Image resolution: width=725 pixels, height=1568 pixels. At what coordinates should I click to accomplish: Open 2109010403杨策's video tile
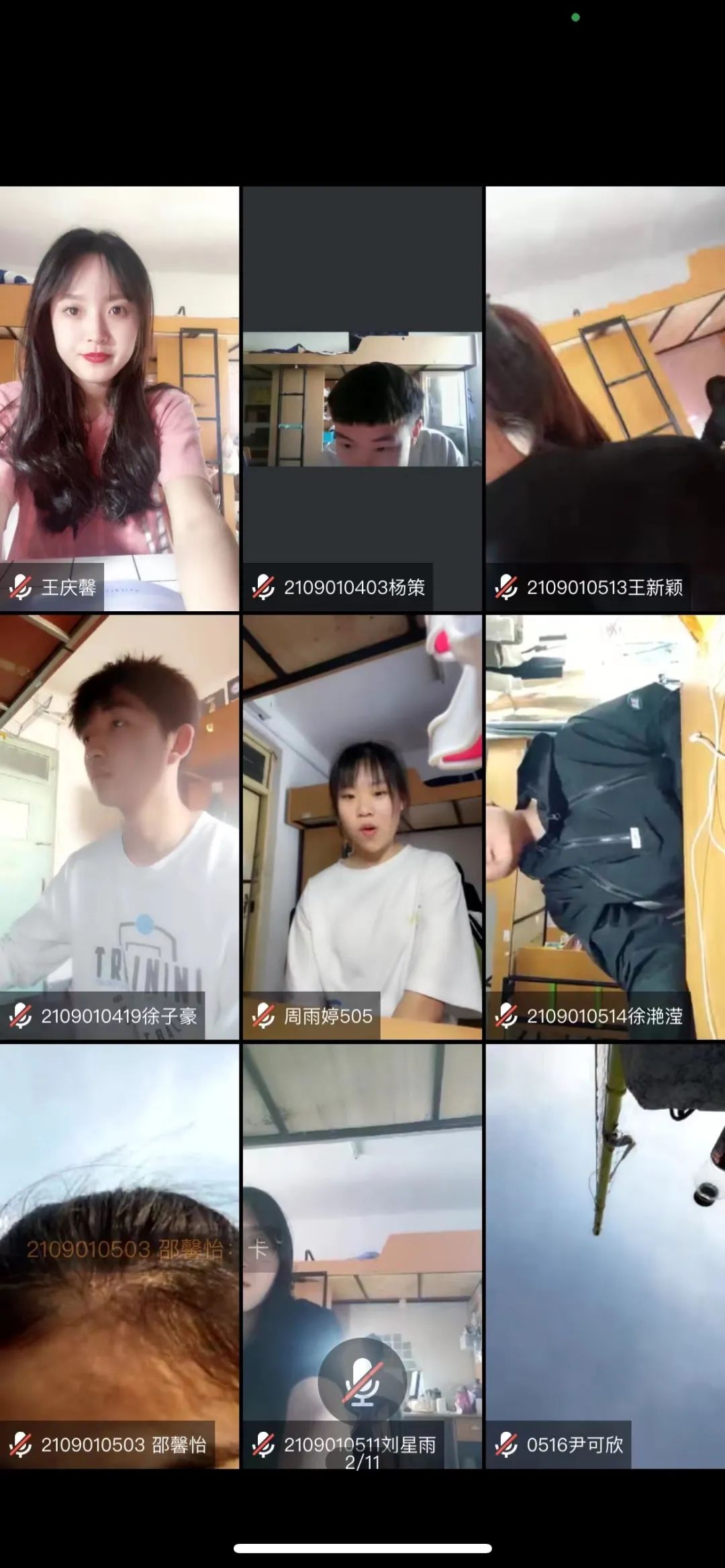tap(362, 399)
